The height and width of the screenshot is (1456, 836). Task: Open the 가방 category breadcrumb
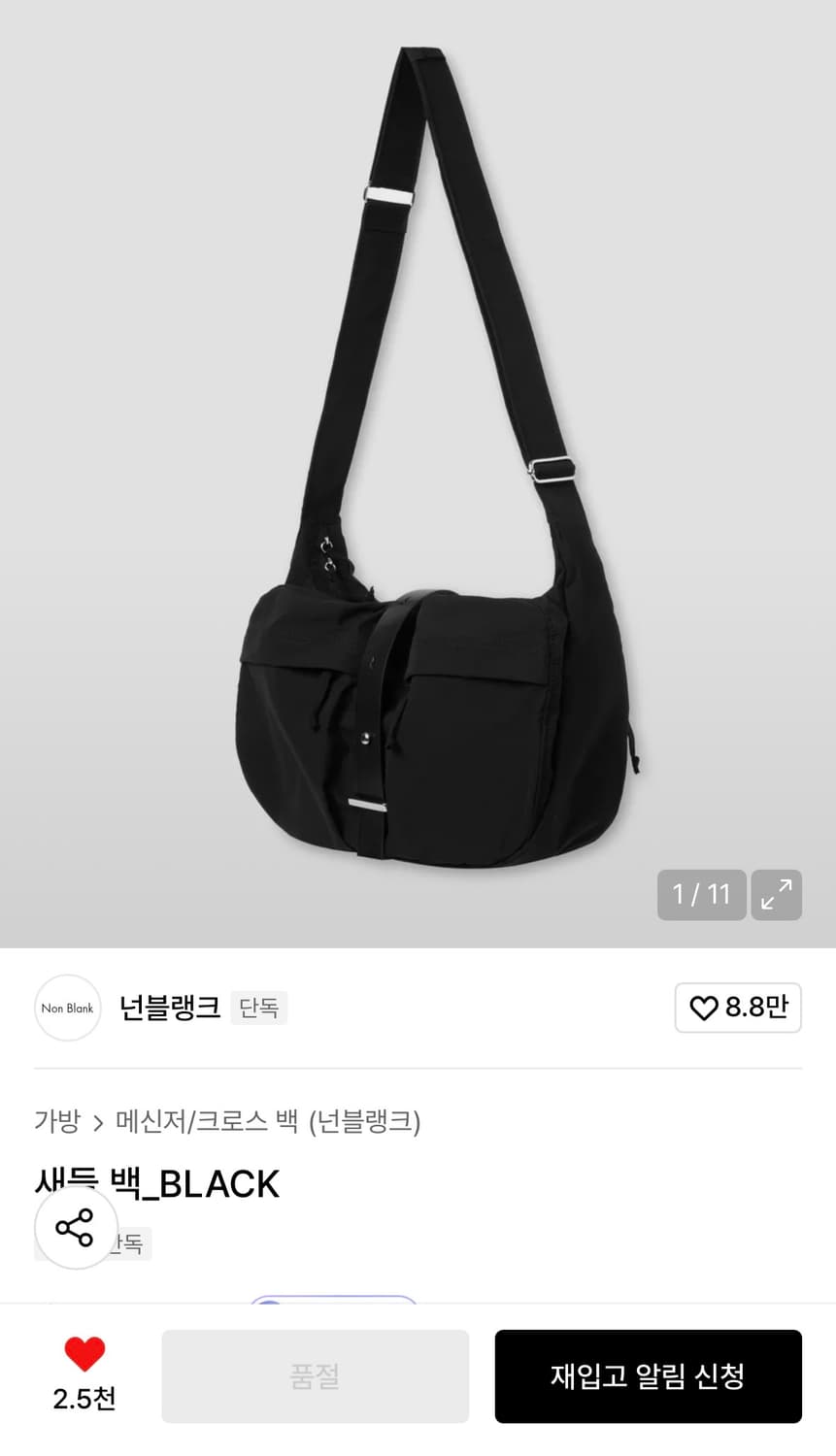[x=55, y=1122]
